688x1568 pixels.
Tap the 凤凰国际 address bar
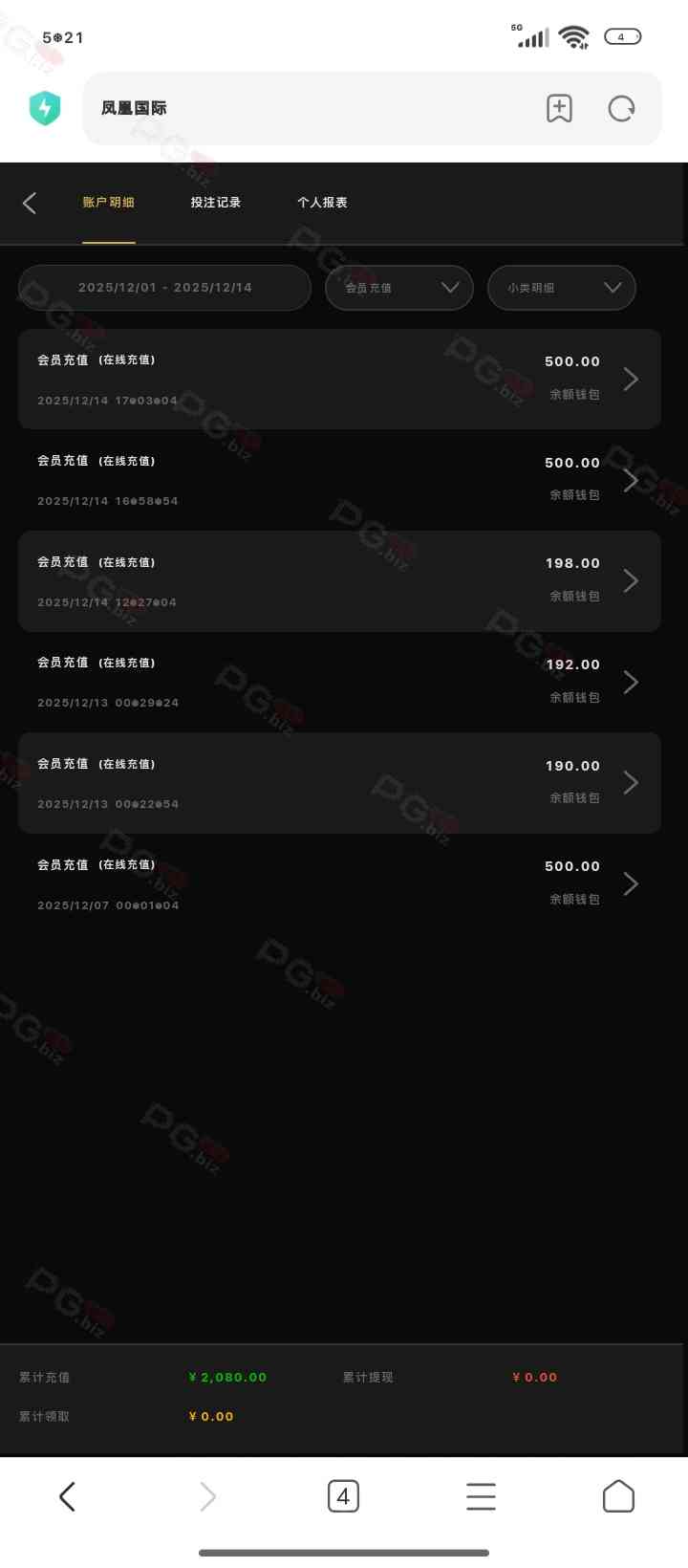coord(306,108)
